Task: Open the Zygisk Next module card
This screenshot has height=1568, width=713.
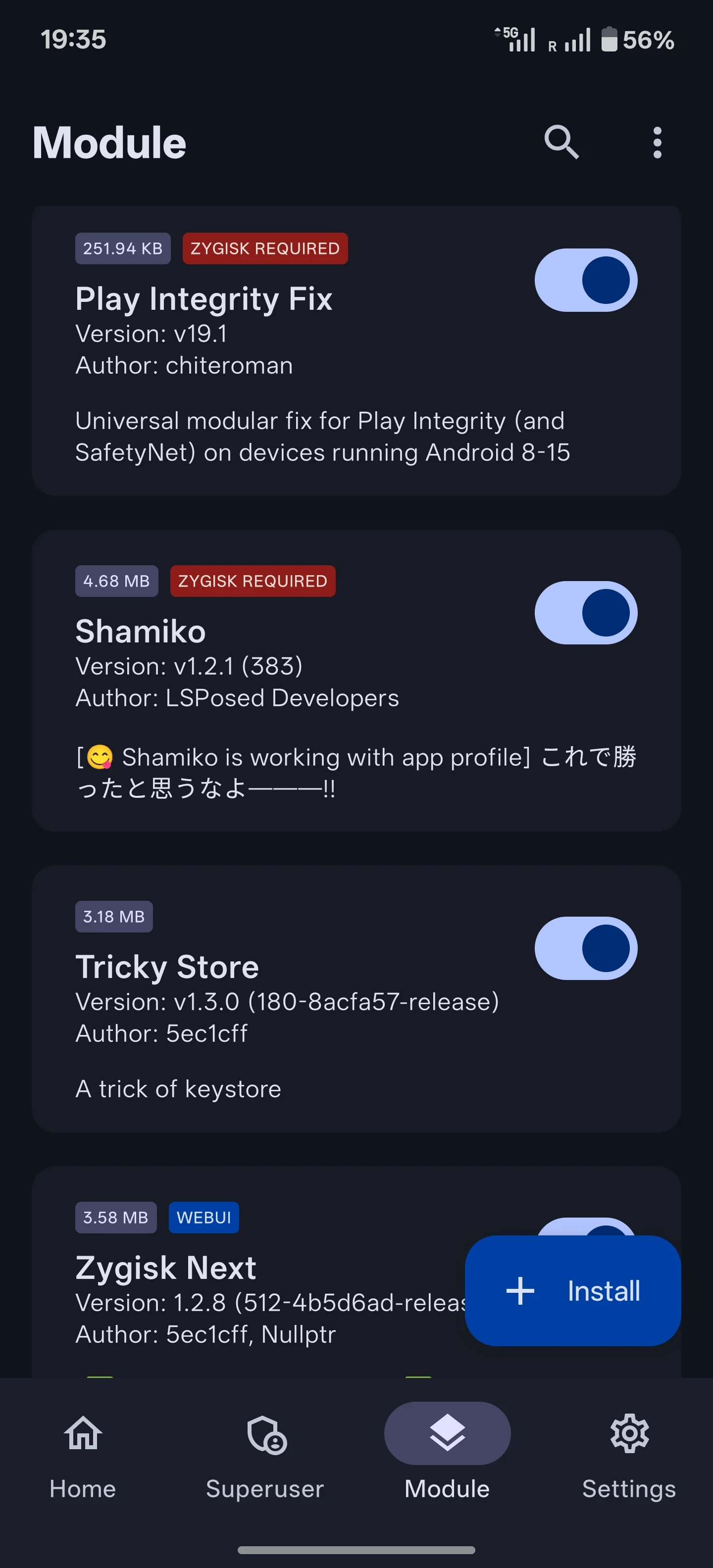Action: click(244, 1278)
